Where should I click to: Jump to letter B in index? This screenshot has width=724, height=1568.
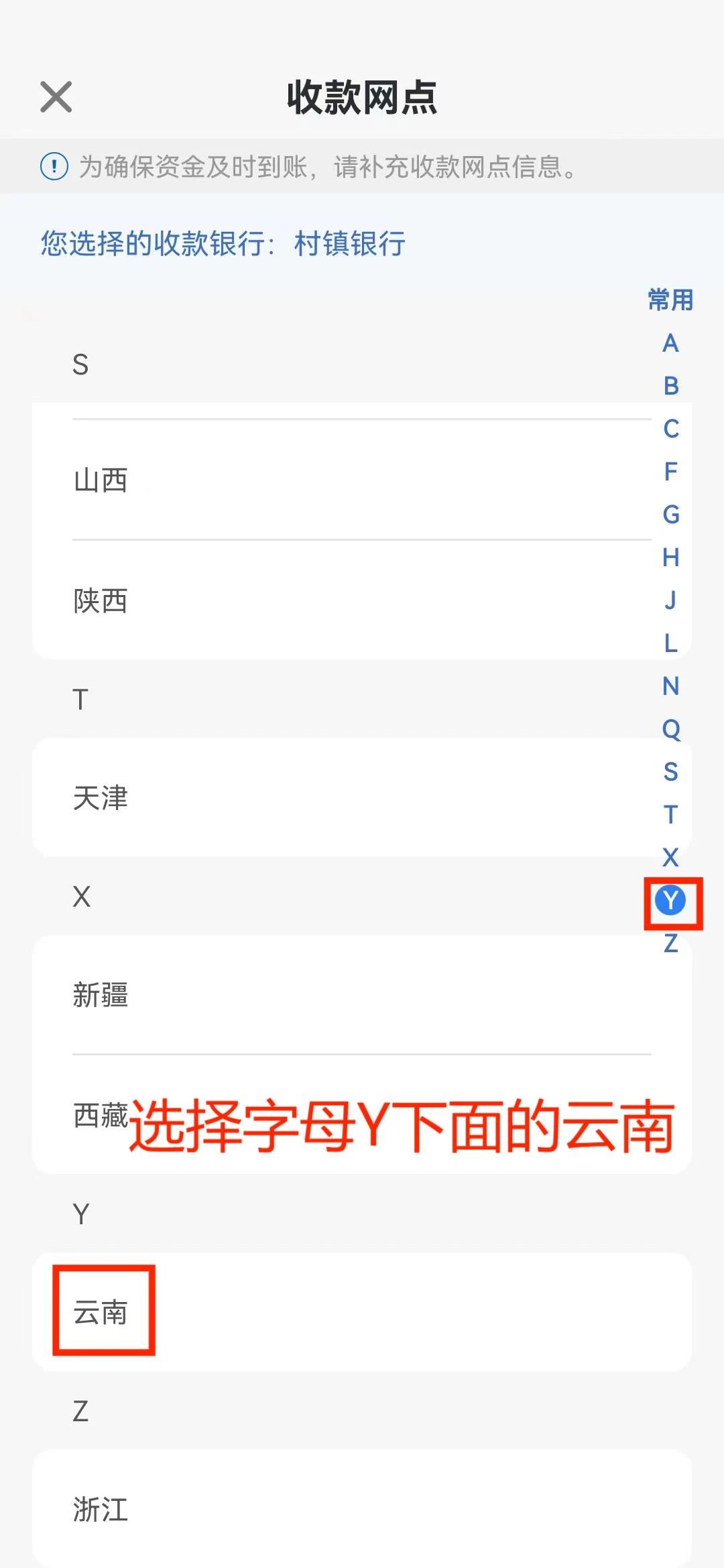point(670,386)
